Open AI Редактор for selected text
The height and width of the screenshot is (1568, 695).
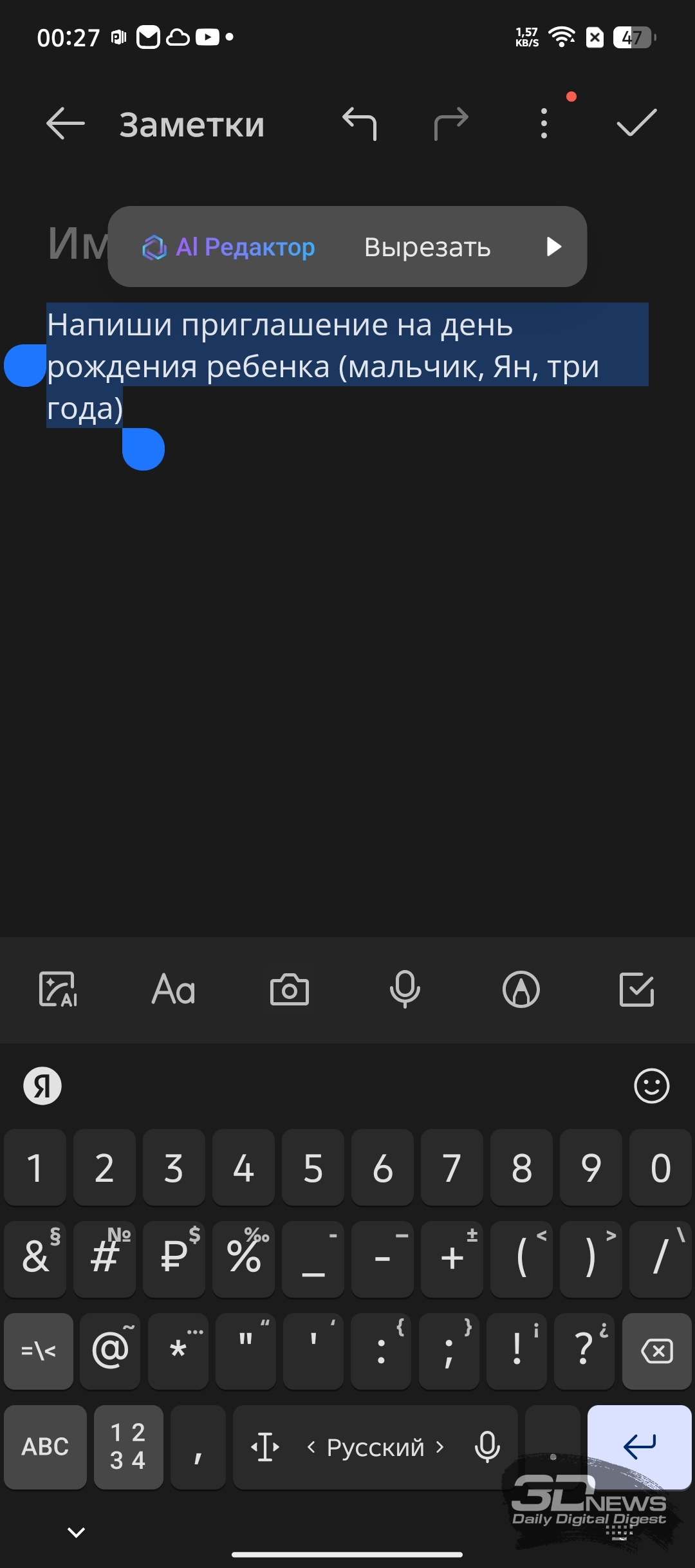coord(228,247)
